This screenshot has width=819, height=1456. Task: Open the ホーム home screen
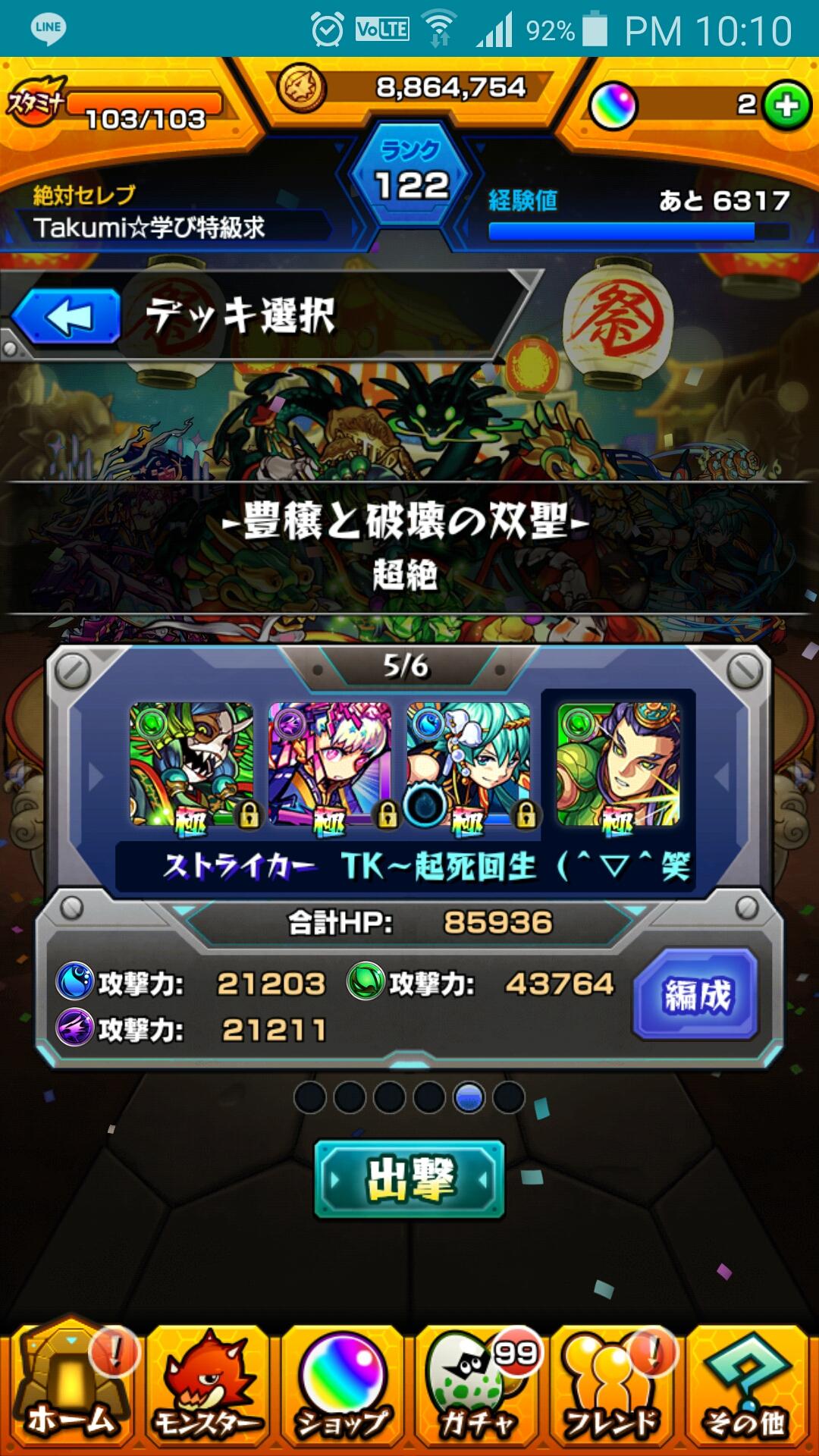click(68, 1388)
